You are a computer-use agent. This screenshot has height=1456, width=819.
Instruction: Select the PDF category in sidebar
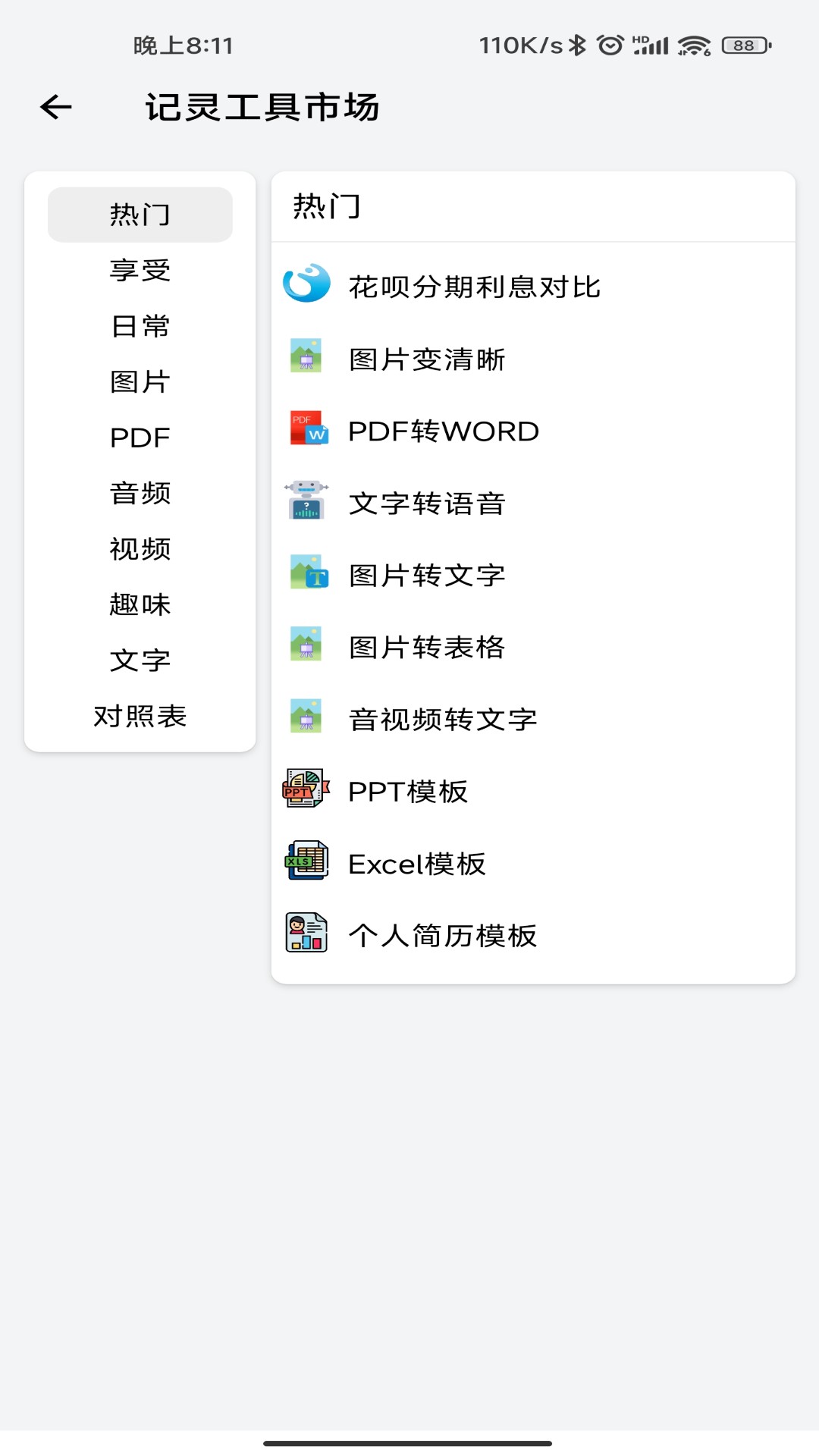pyautogui.click(x=140, y=438)
